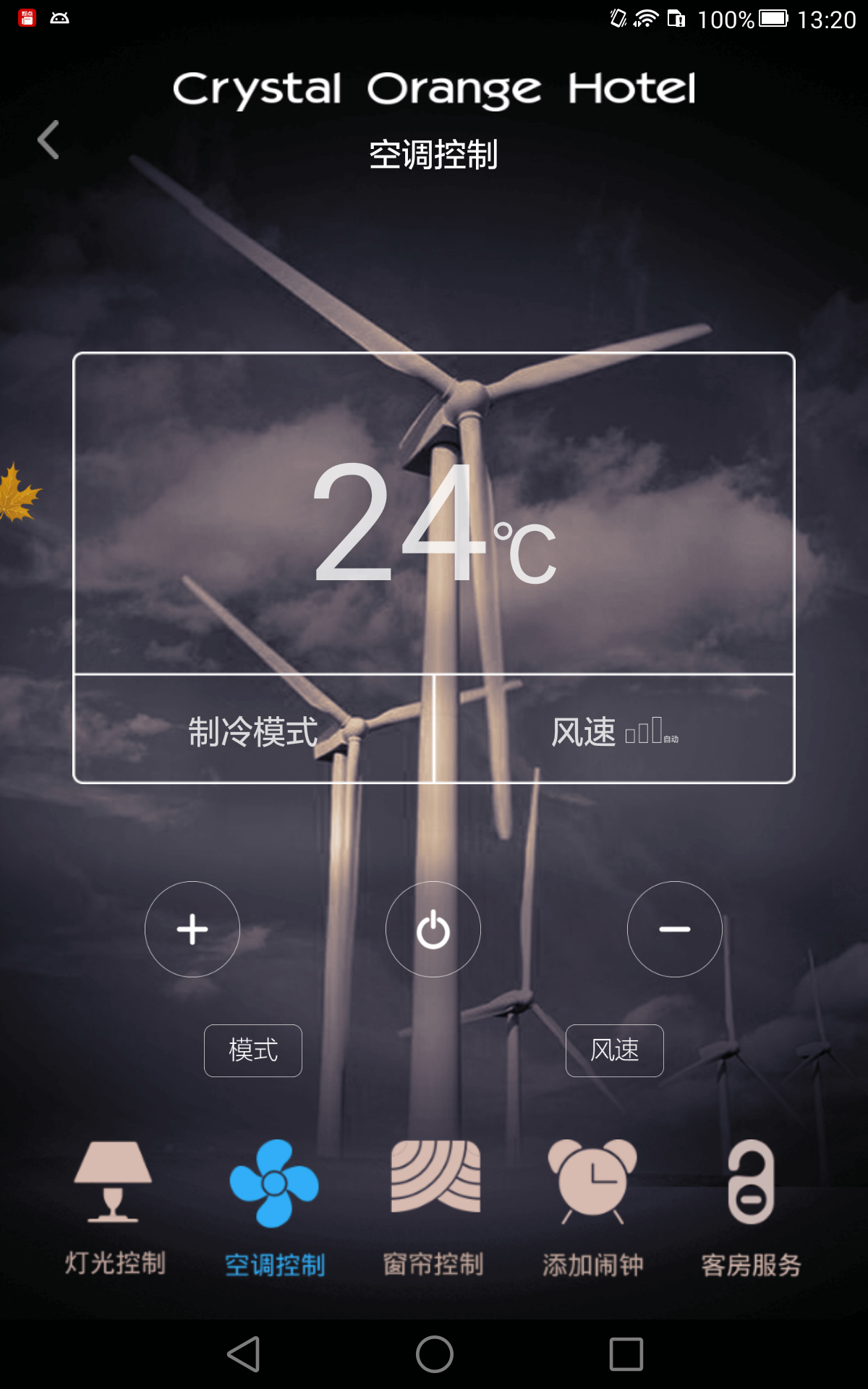Tap the system home button

(x=434, y=1354)
